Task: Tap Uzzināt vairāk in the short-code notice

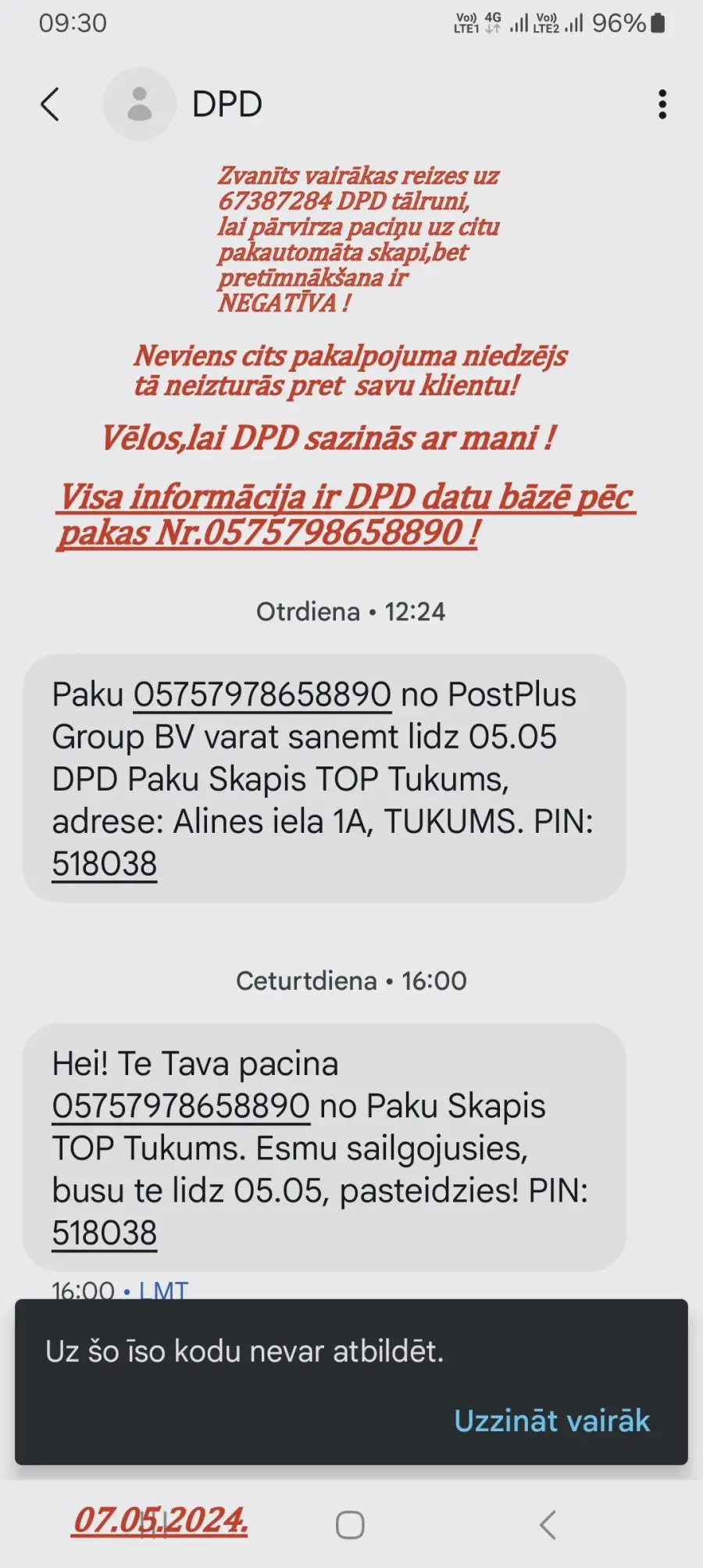Action: [x=551, y=1421]
